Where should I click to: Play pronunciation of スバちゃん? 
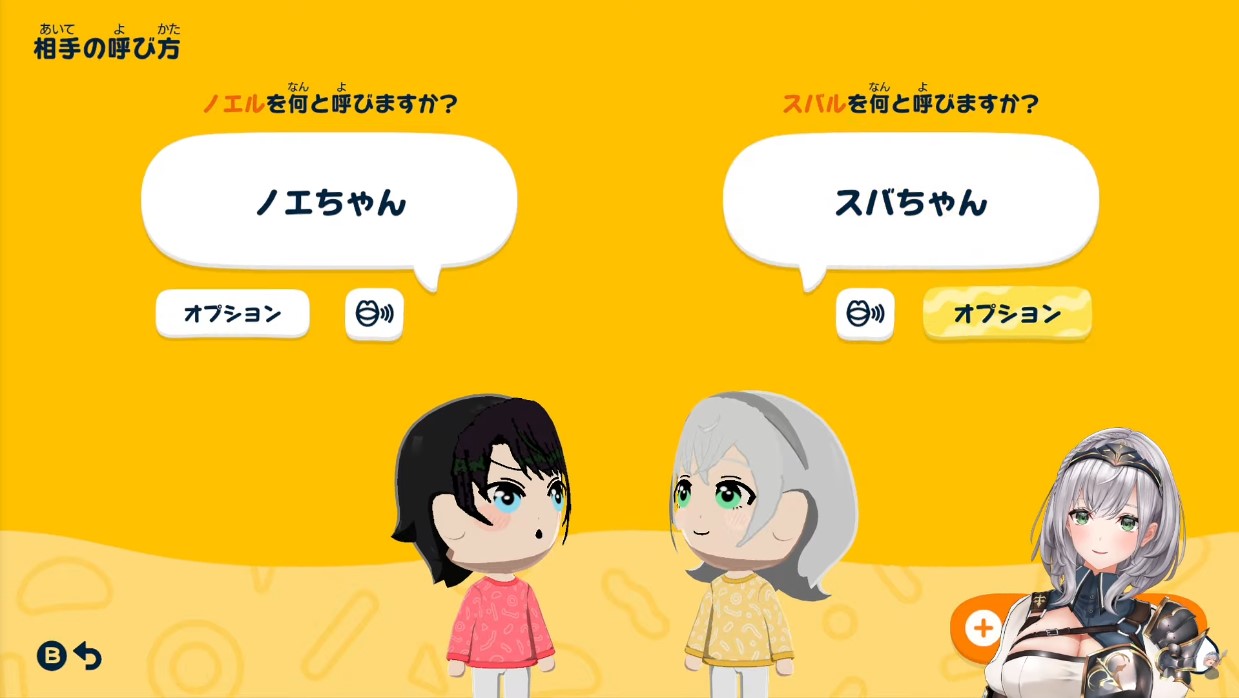pos(865,314)
